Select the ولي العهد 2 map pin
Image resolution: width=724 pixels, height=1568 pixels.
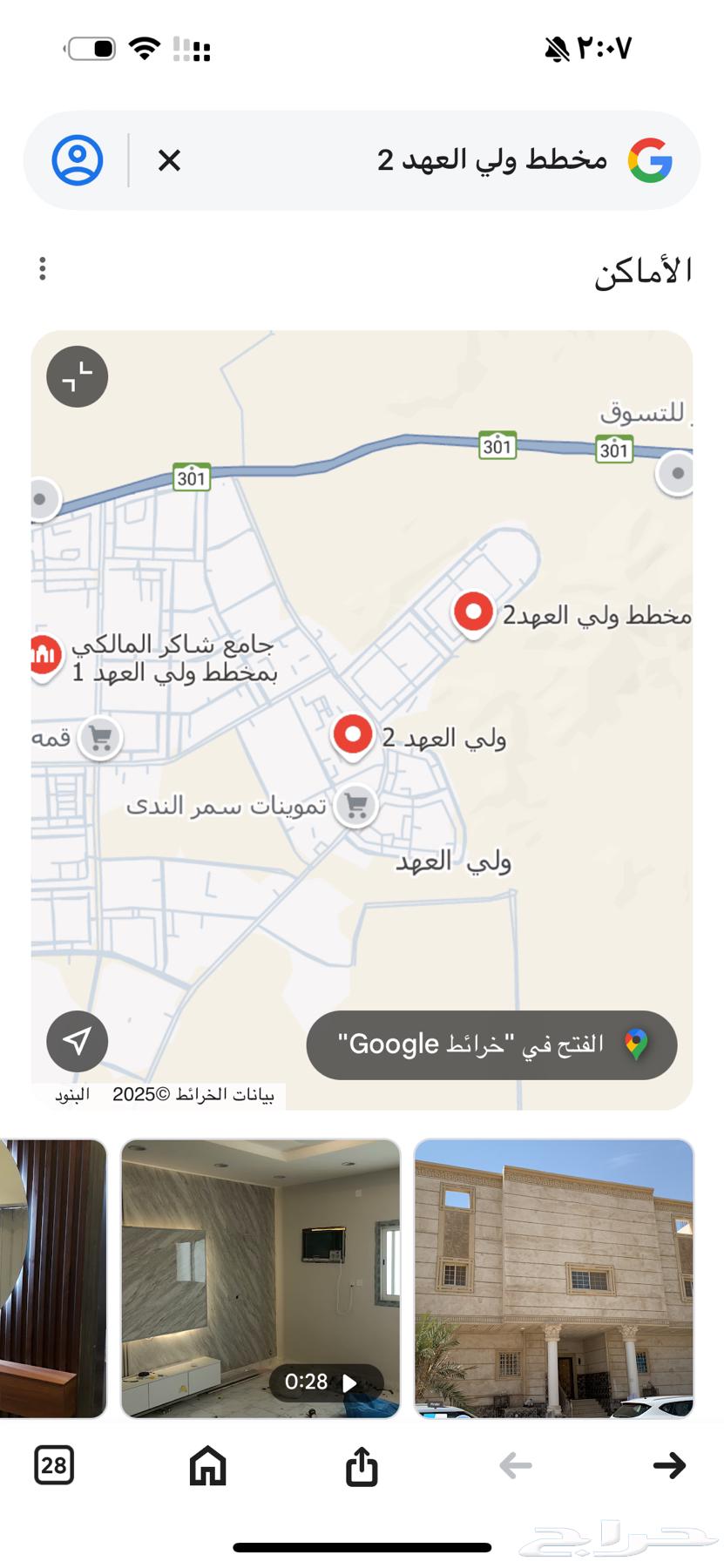(353, 735)
